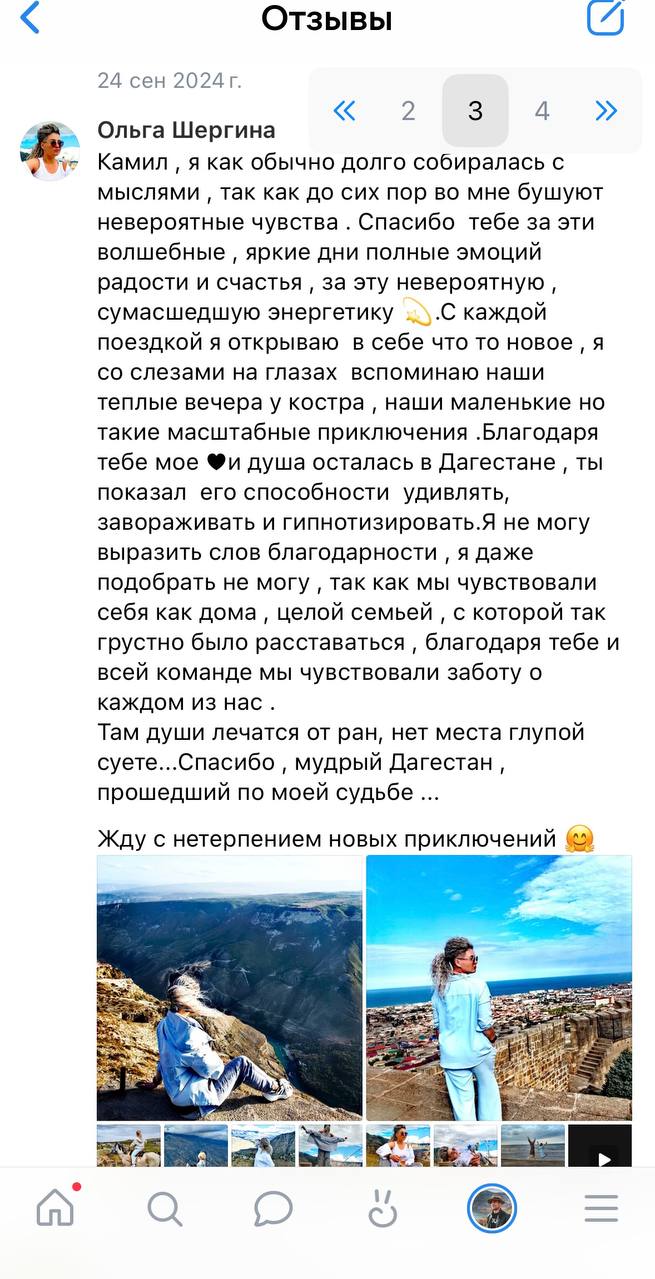Write a new review with the compose icon
Viewport: 655px width, 1279px height.
[605, 17]
